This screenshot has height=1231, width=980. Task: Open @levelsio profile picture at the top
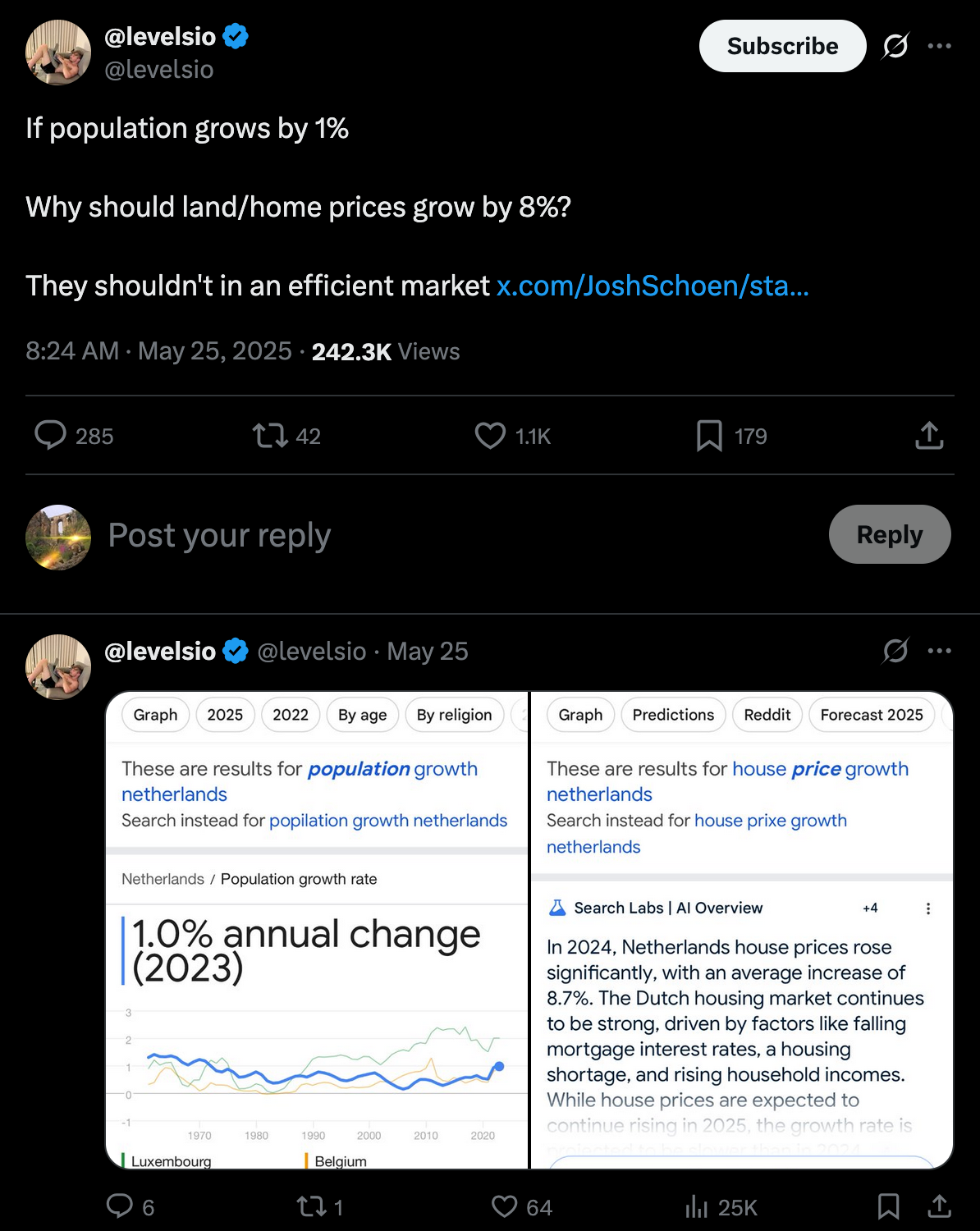click(x=58, y=53)
